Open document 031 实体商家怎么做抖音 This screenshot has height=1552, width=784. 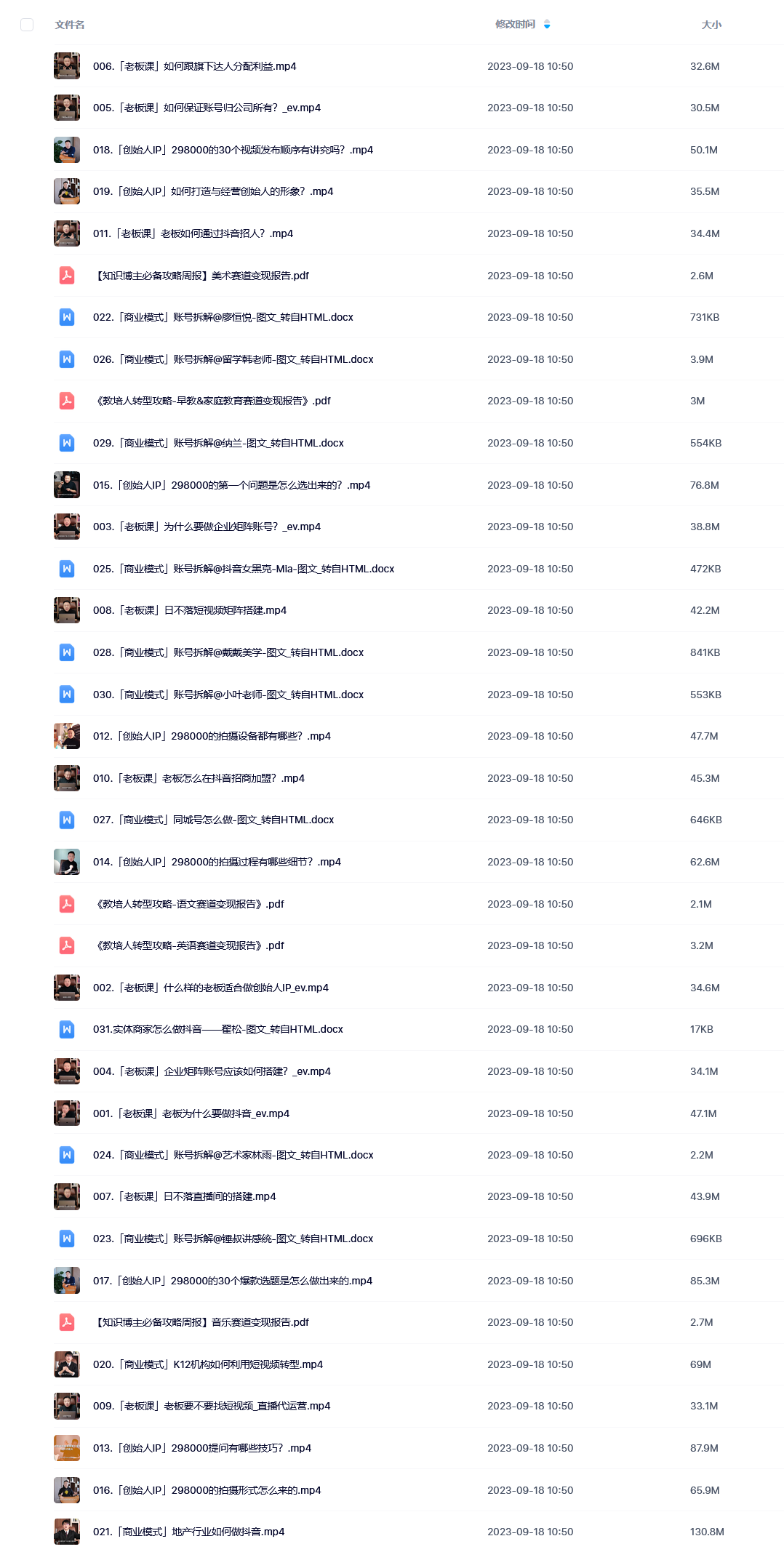[217, 1029]
